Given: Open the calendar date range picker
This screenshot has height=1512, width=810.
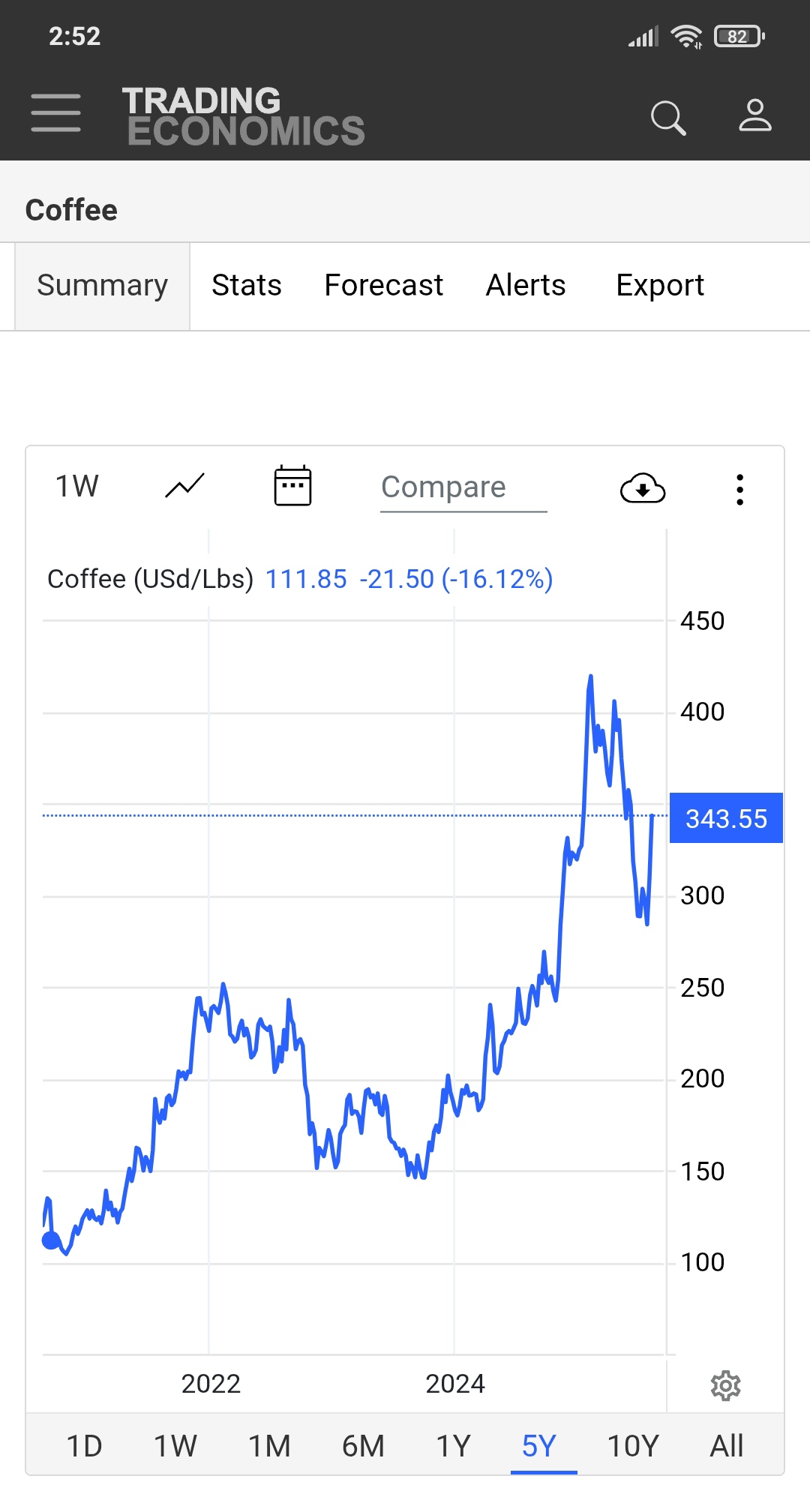Looking at the screenshot, I should pos(292,487).
